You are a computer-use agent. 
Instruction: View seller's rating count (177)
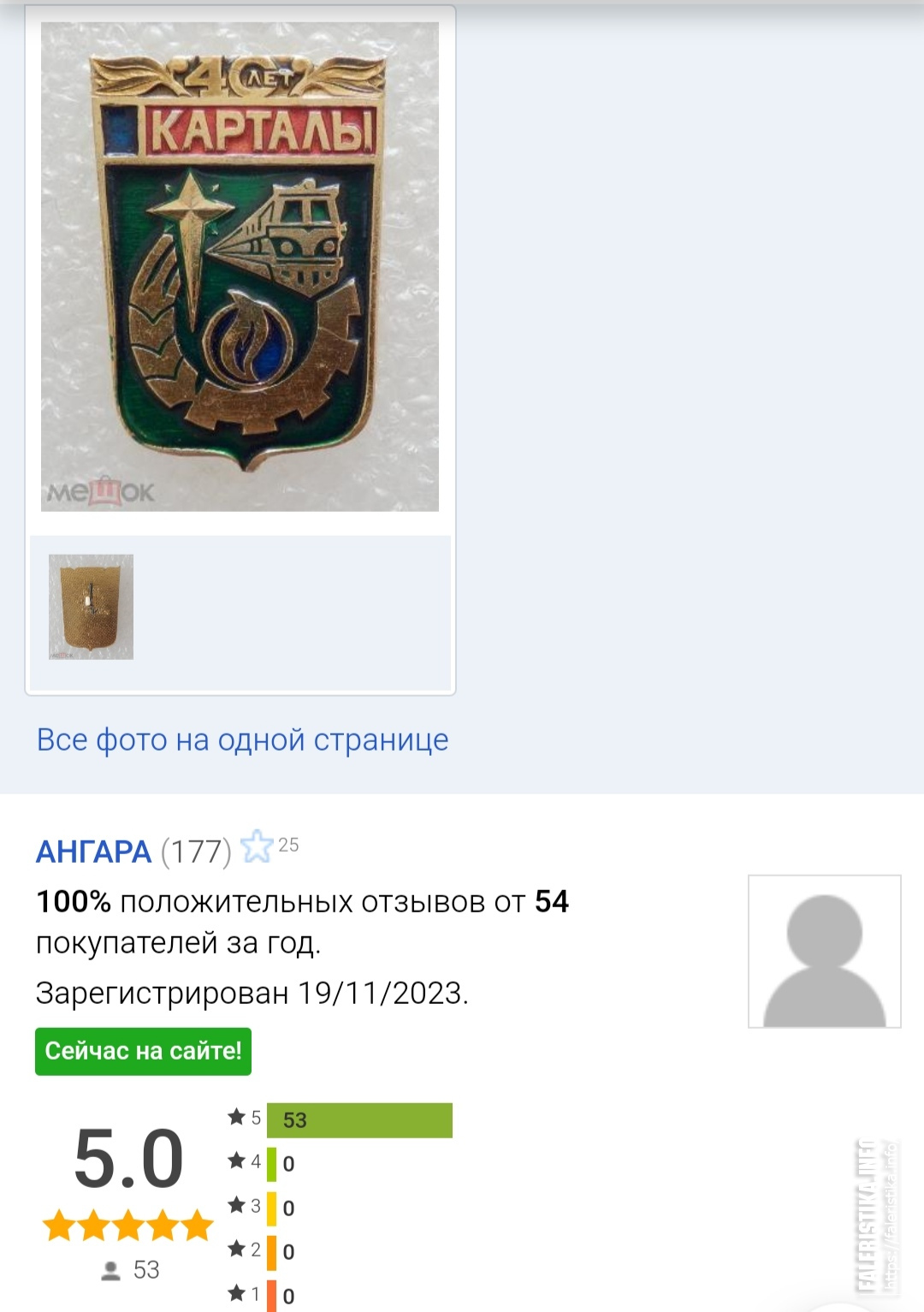pyautogui.click(x=196, y=852)
